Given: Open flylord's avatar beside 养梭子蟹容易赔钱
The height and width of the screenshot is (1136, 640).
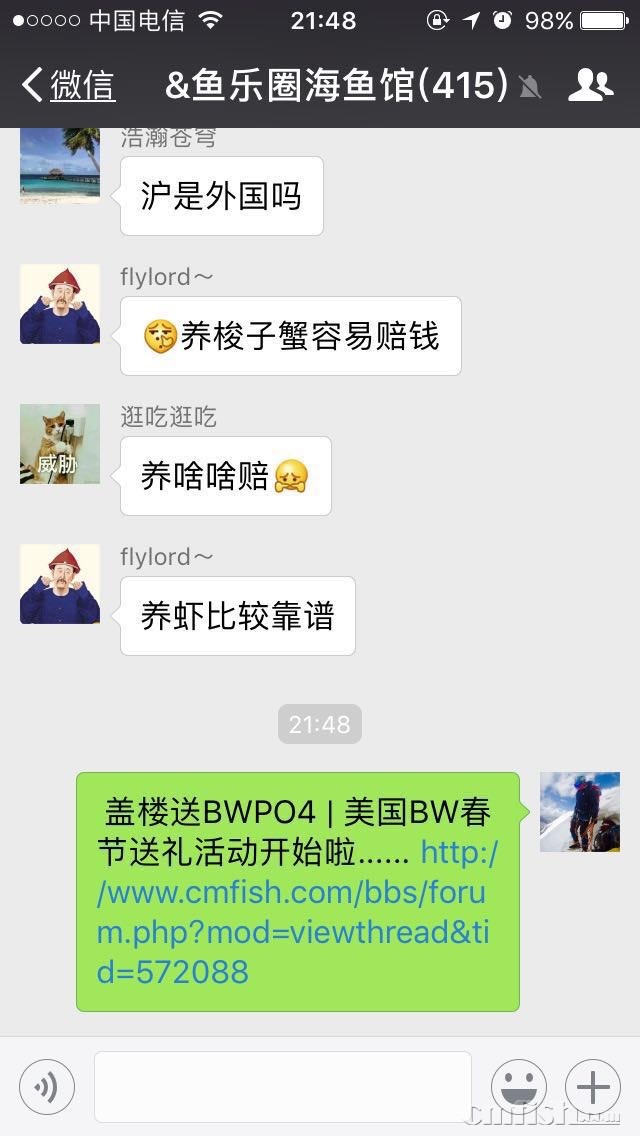Looking at the screenshot, I should pos(60,304).
